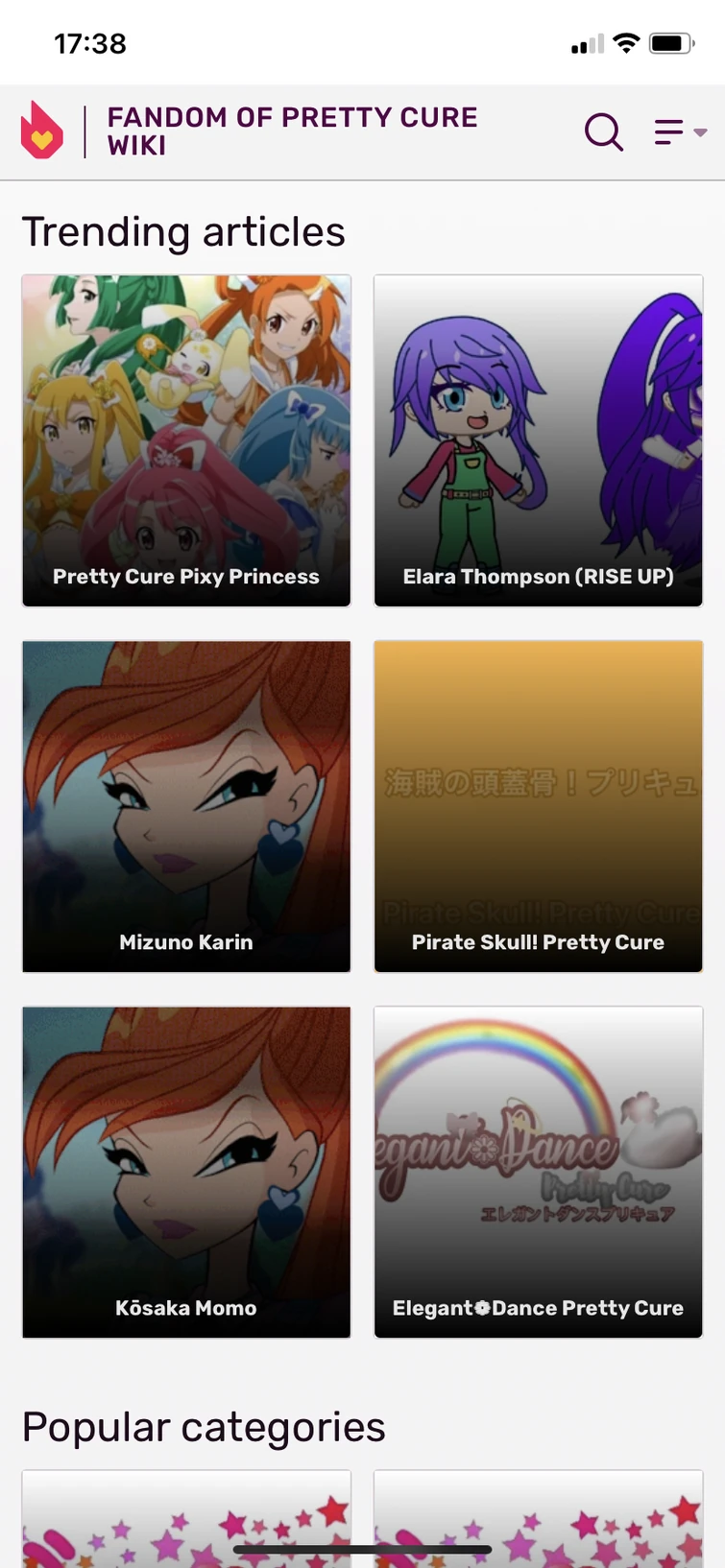Go to Fandom of Pretty Cure Wiki home

click(292, 131)
